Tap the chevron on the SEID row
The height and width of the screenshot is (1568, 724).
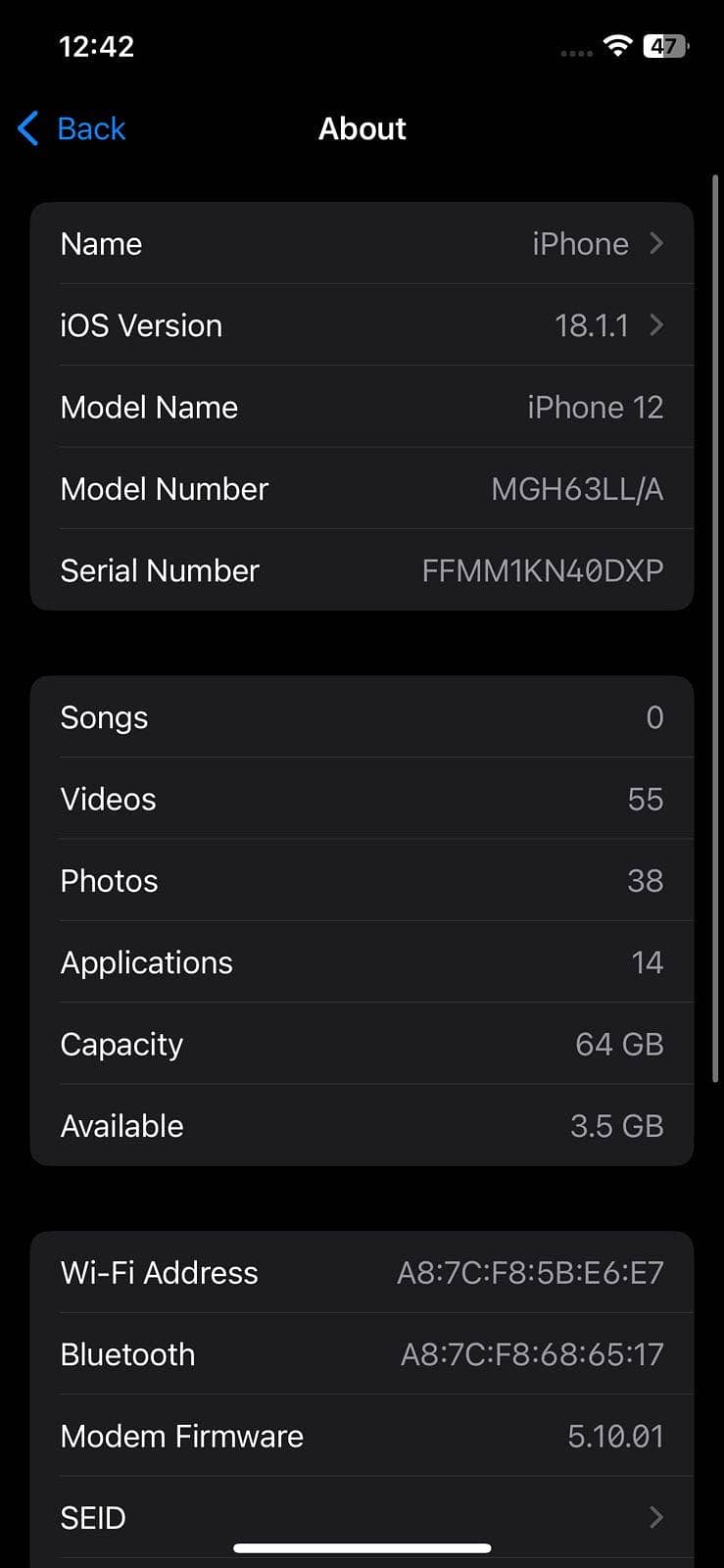point(656,1517)
